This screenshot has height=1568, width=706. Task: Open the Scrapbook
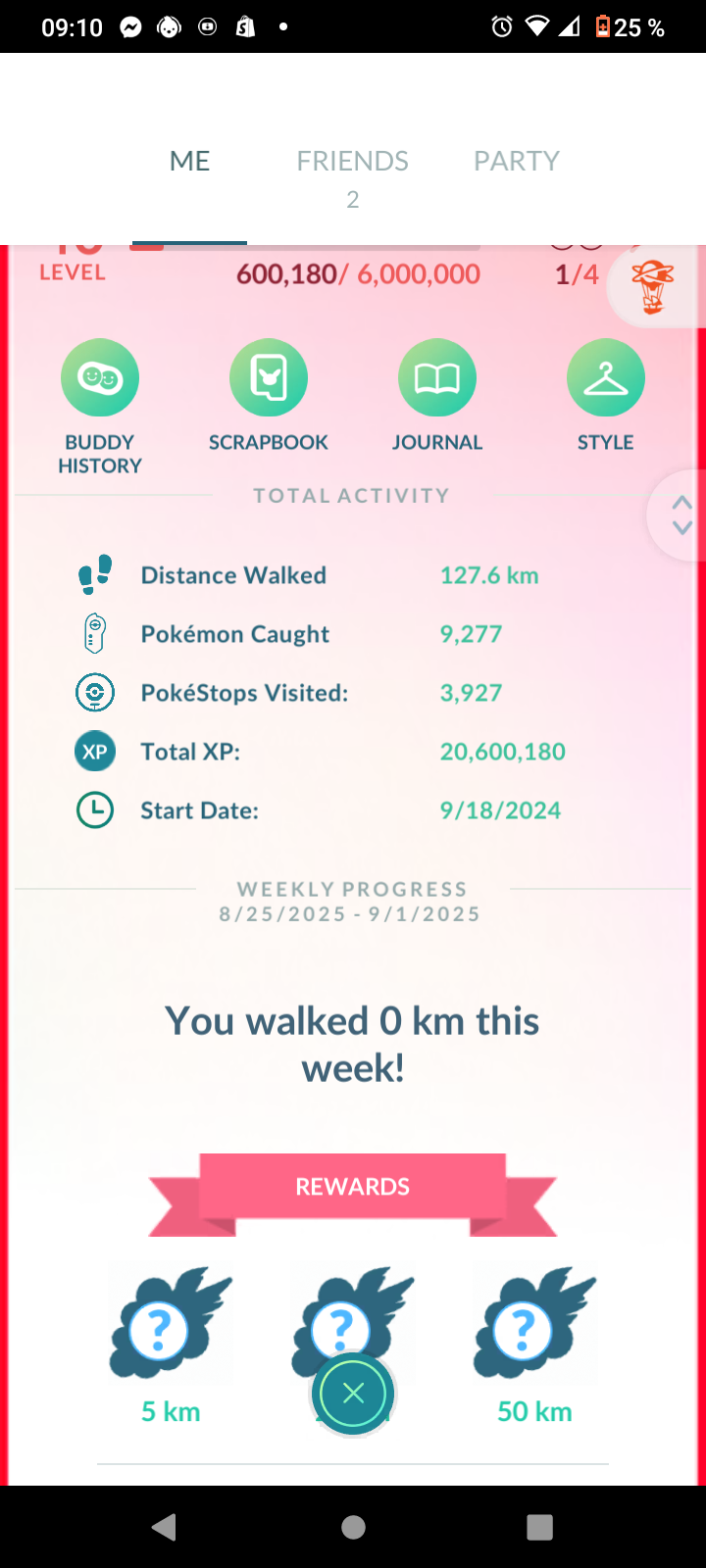[269, 379]
